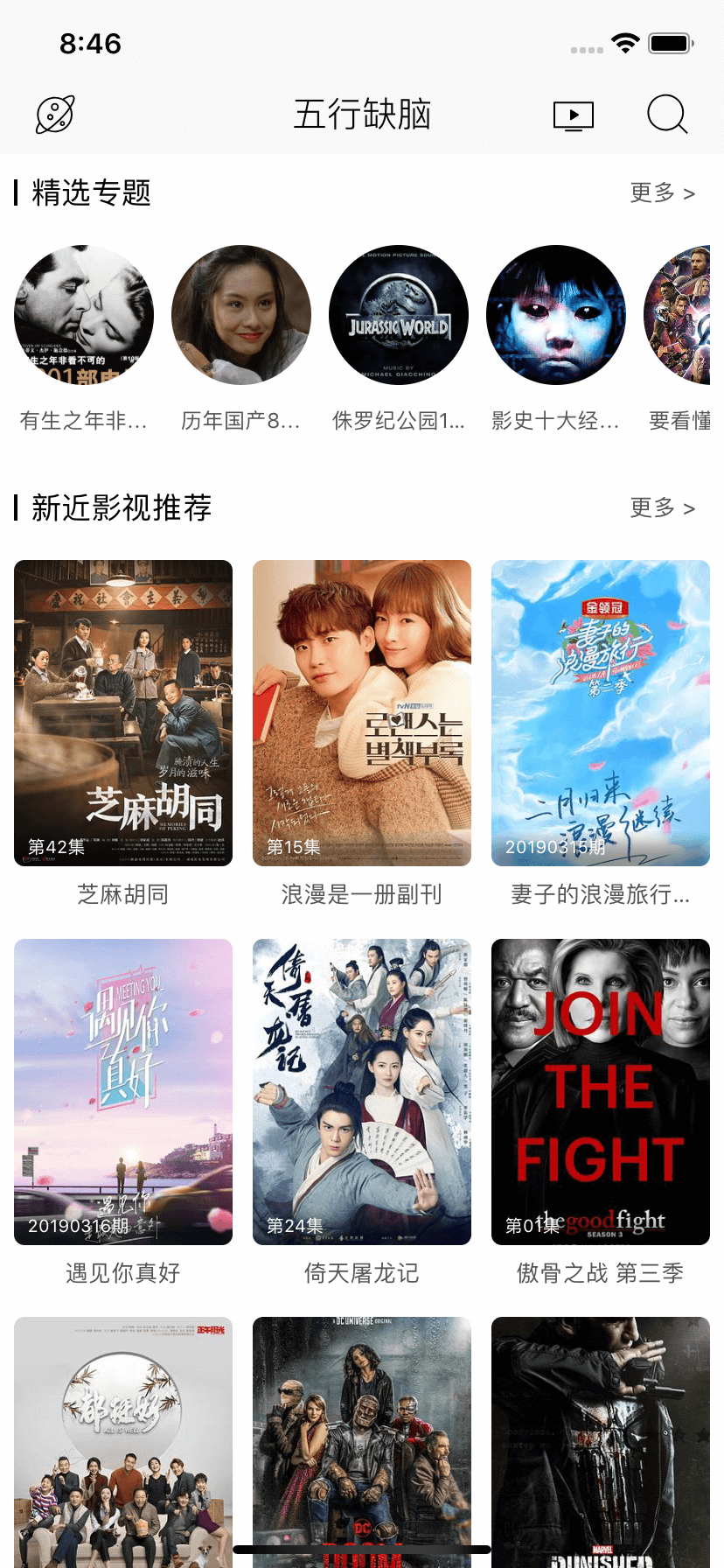Open the 要看懂 topic circle

tap(678, 315)
